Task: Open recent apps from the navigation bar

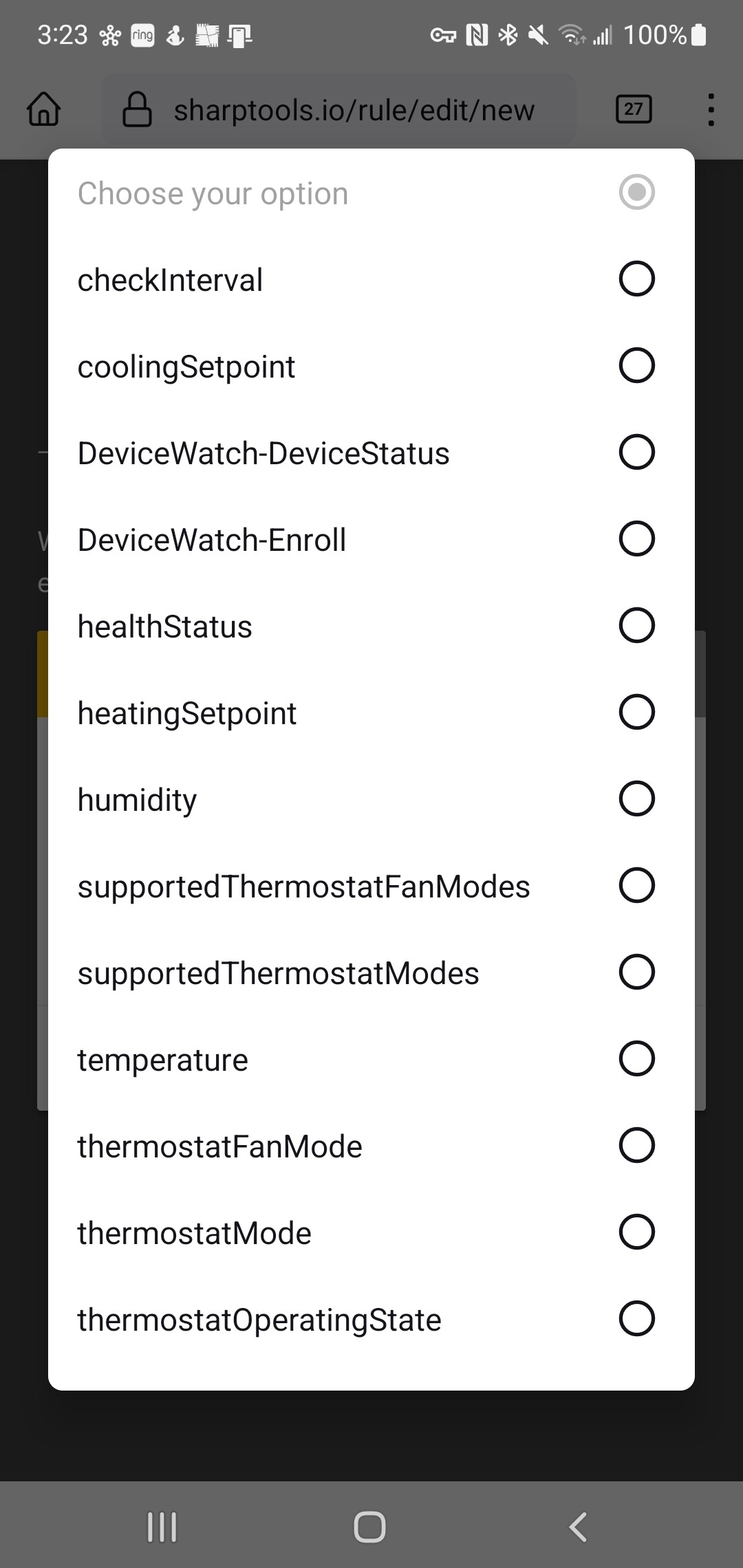Action: pos(162,1527)
